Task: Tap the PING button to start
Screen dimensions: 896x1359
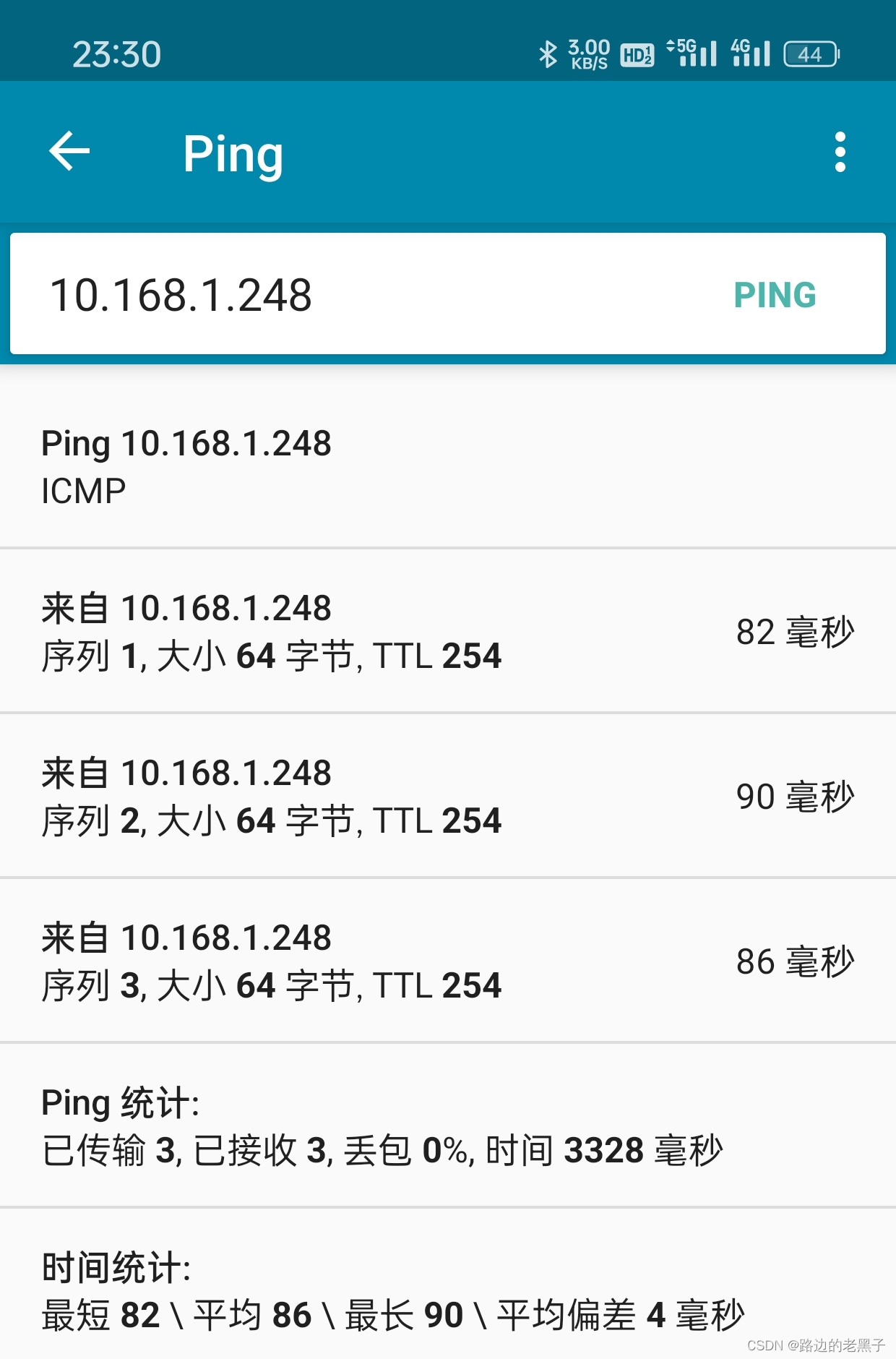Action: click(x=775, y=295)
